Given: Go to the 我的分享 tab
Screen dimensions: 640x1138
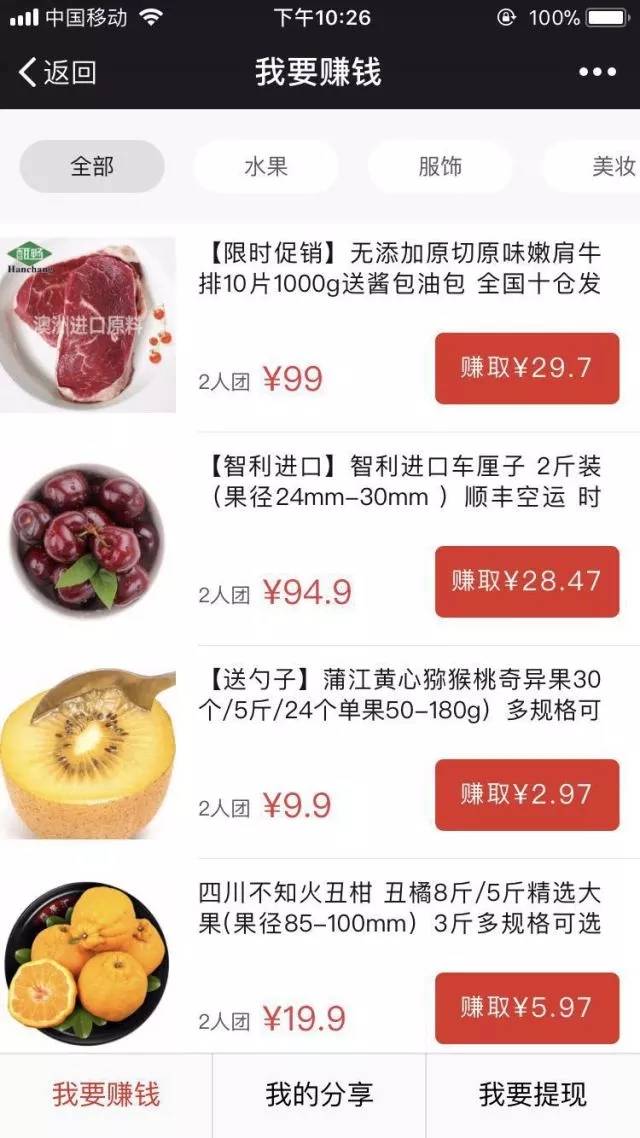Looking at the screenshot, I should [319, 1094].
